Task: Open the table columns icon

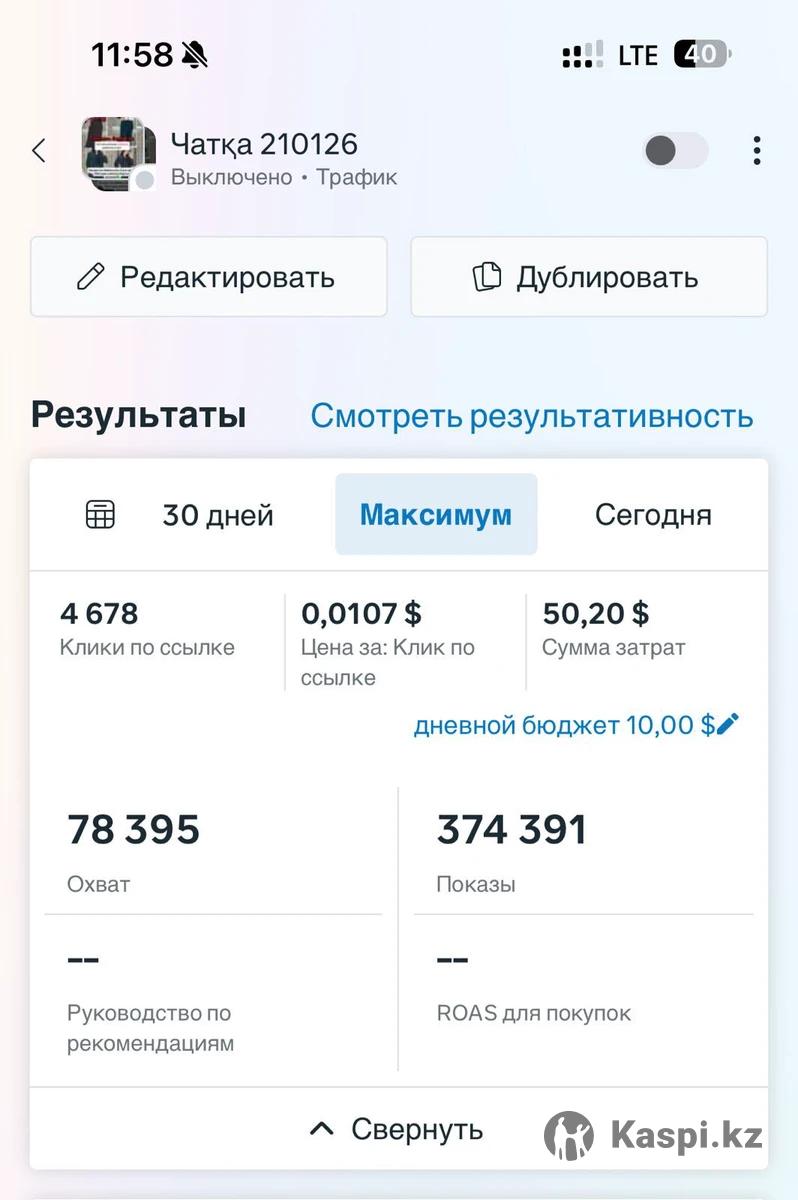Action: click(100, 515)
